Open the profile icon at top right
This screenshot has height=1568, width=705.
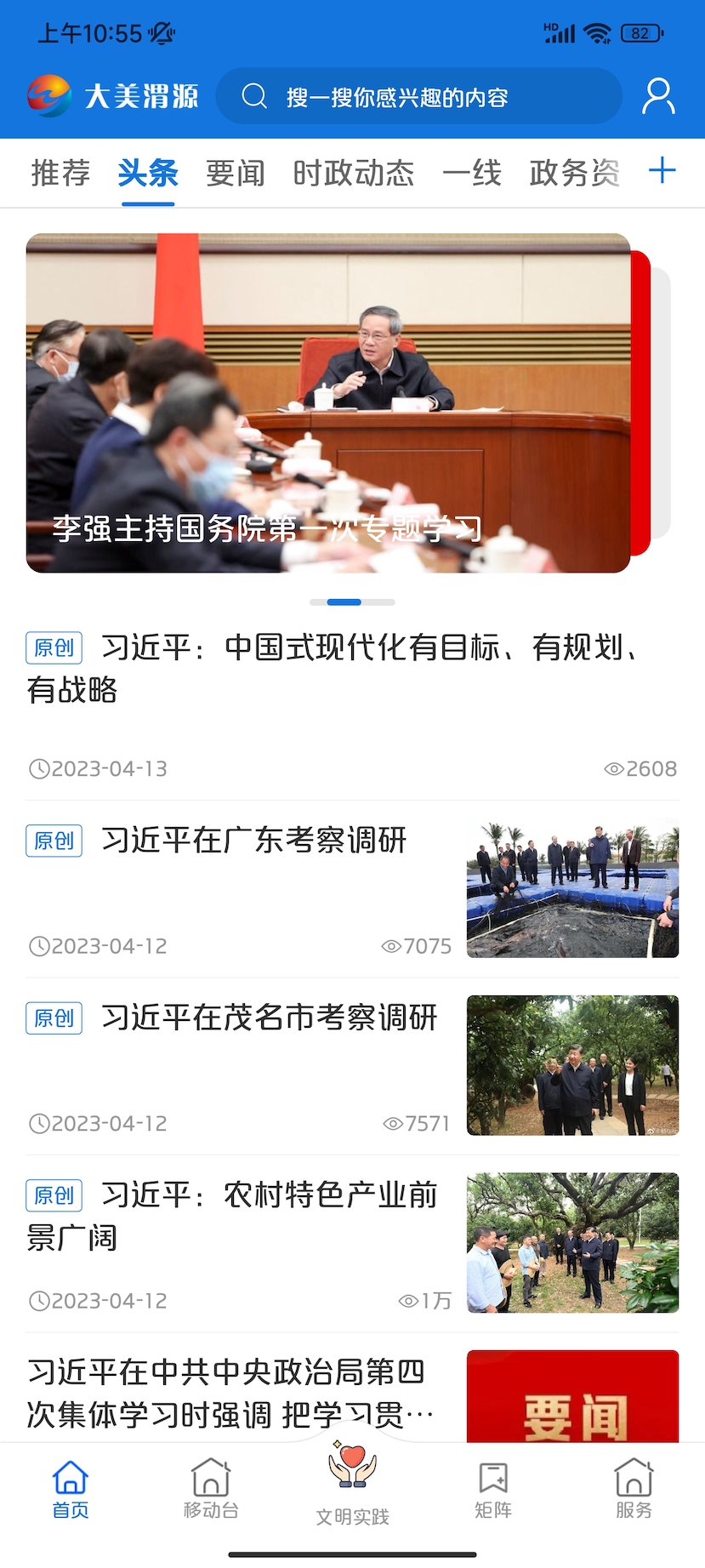coord(657,96)
